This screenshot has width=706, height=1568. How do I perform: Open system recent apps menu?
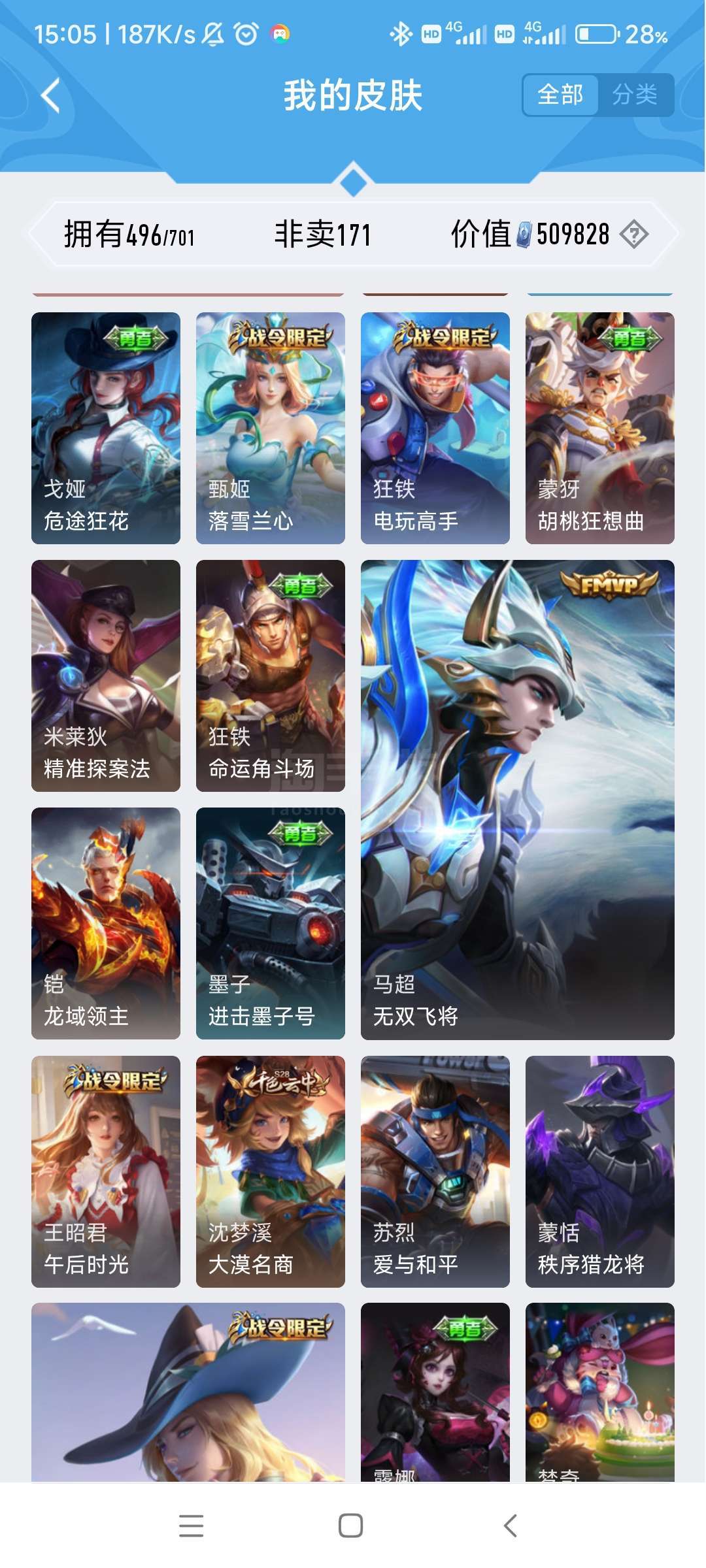tap(191, 1526)
